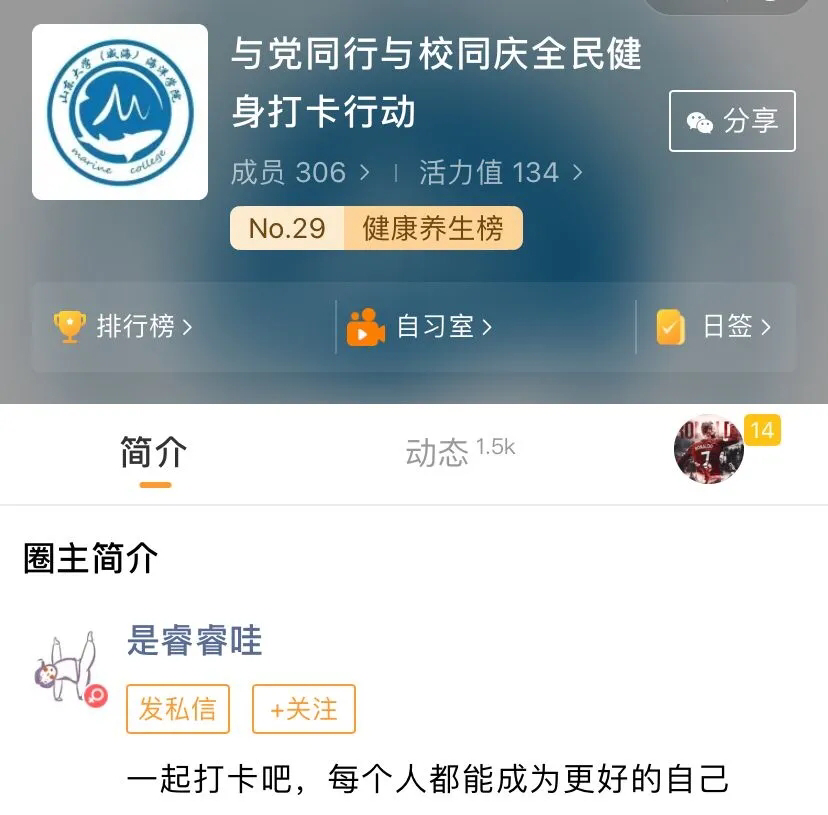Open the avatar with the 14 badge
The height and width of the screenshot is (815, 828).
pos(709,450)
